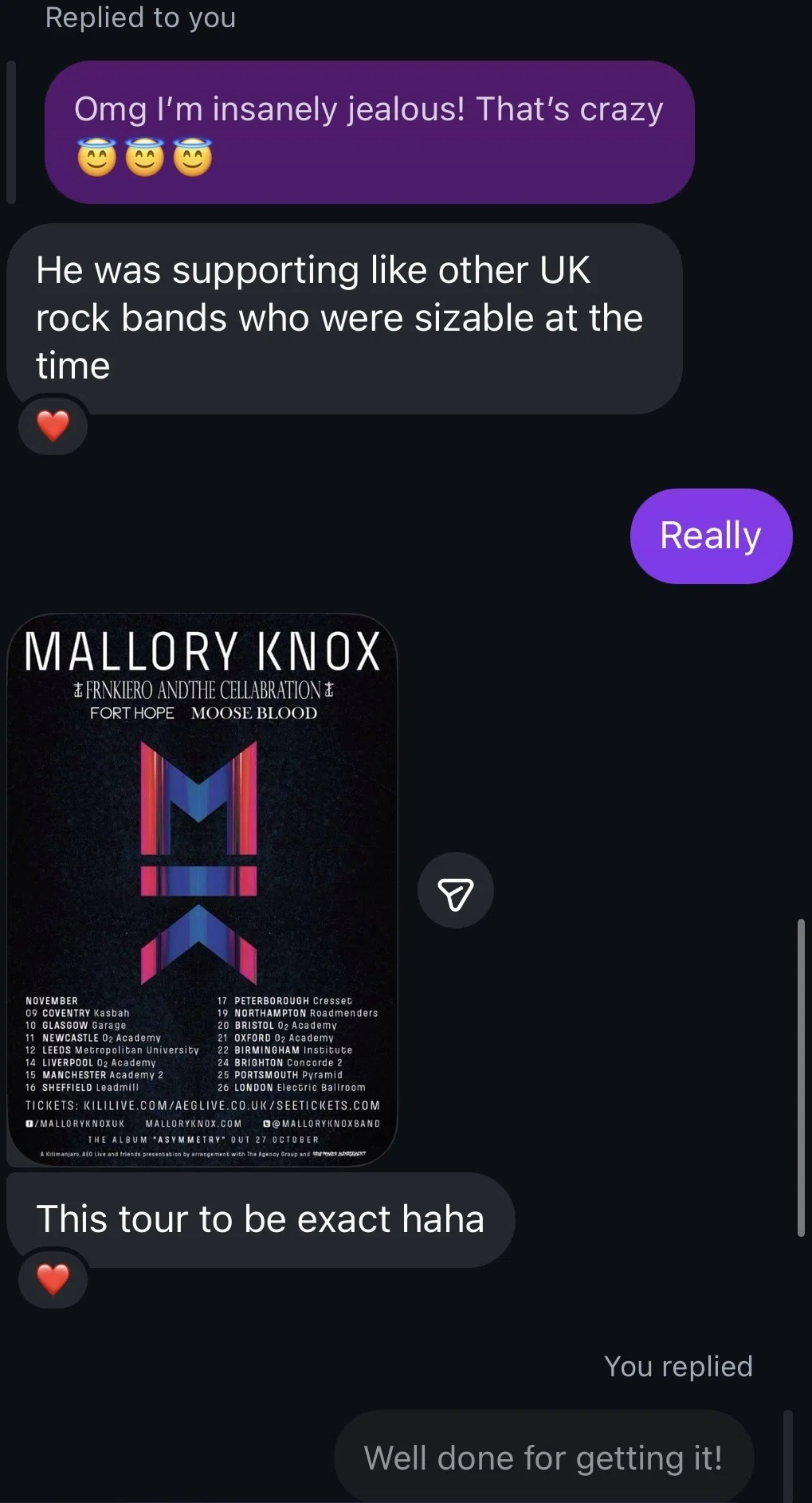Open the Mallory Knox tour poster image
Viewport: 812px width, 1503px height.
click(202, 889)
